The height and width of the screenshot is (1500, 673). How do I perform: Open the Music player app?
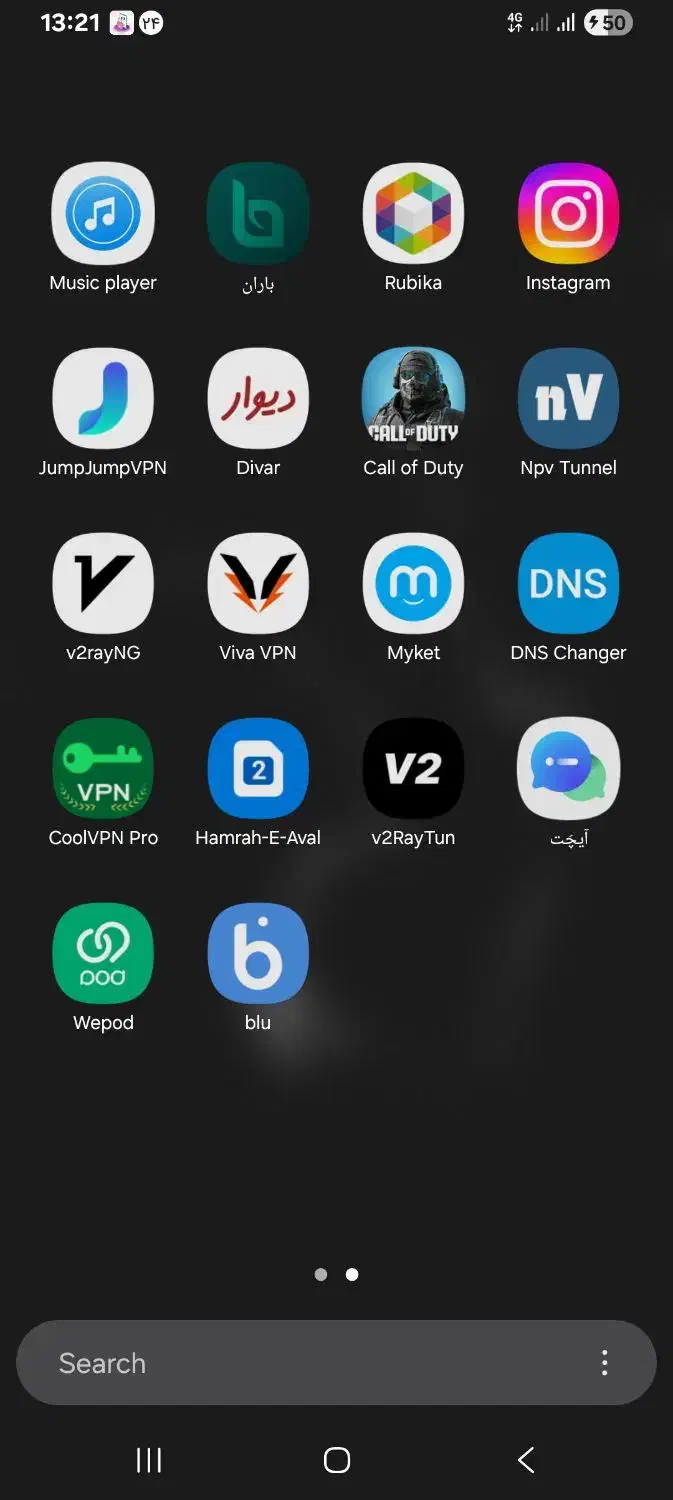(103, 213)
